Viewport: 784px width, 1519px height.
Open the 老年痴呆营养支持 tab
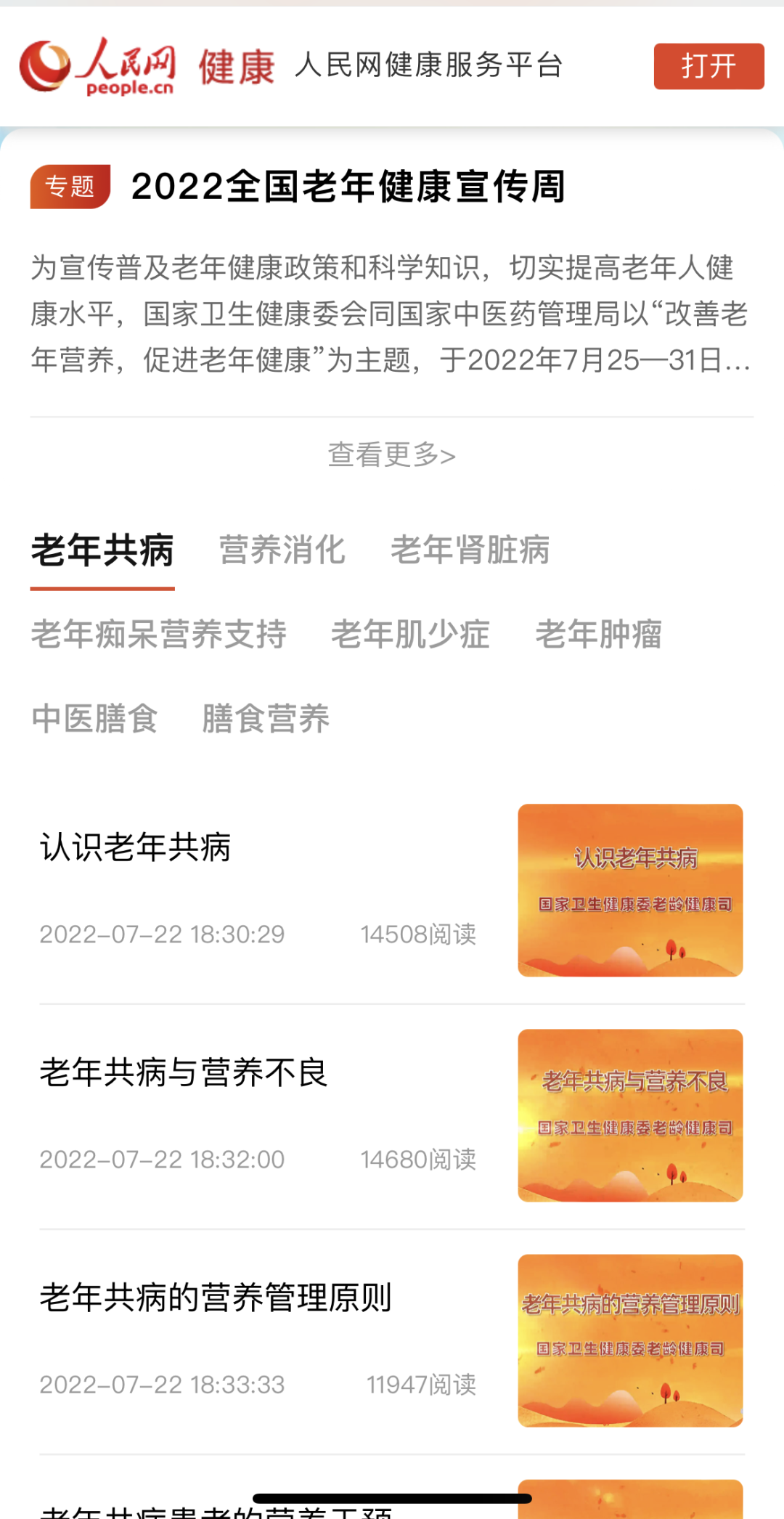coord(159,635)
